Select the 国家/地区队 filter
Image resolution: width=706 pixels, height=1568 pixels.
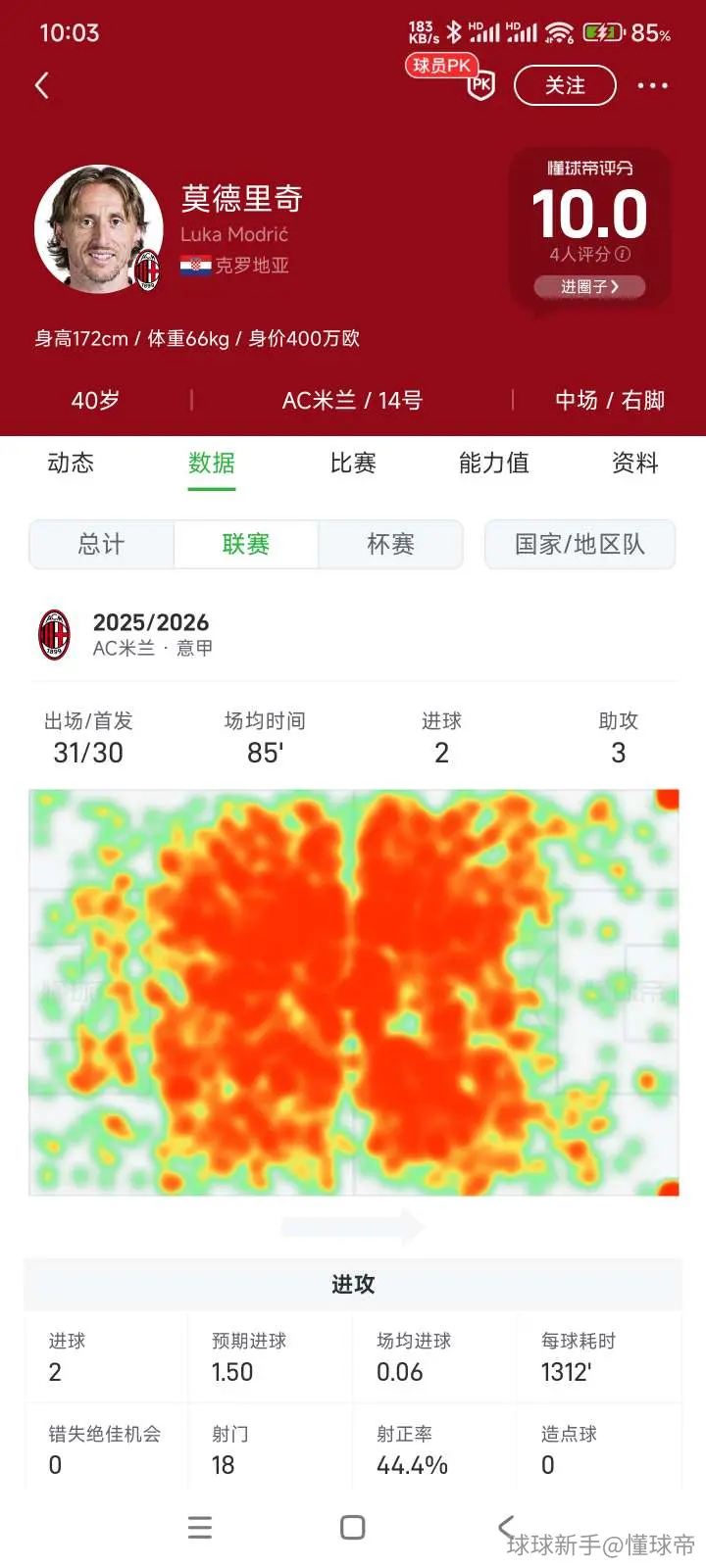pos(580,544)
